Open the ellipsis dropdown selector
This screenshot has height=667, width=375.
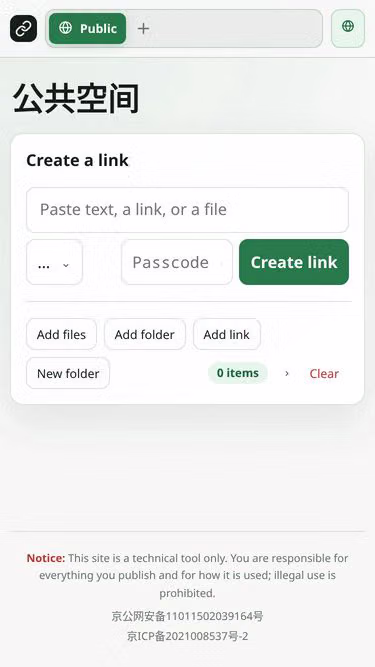coord(54,262)
